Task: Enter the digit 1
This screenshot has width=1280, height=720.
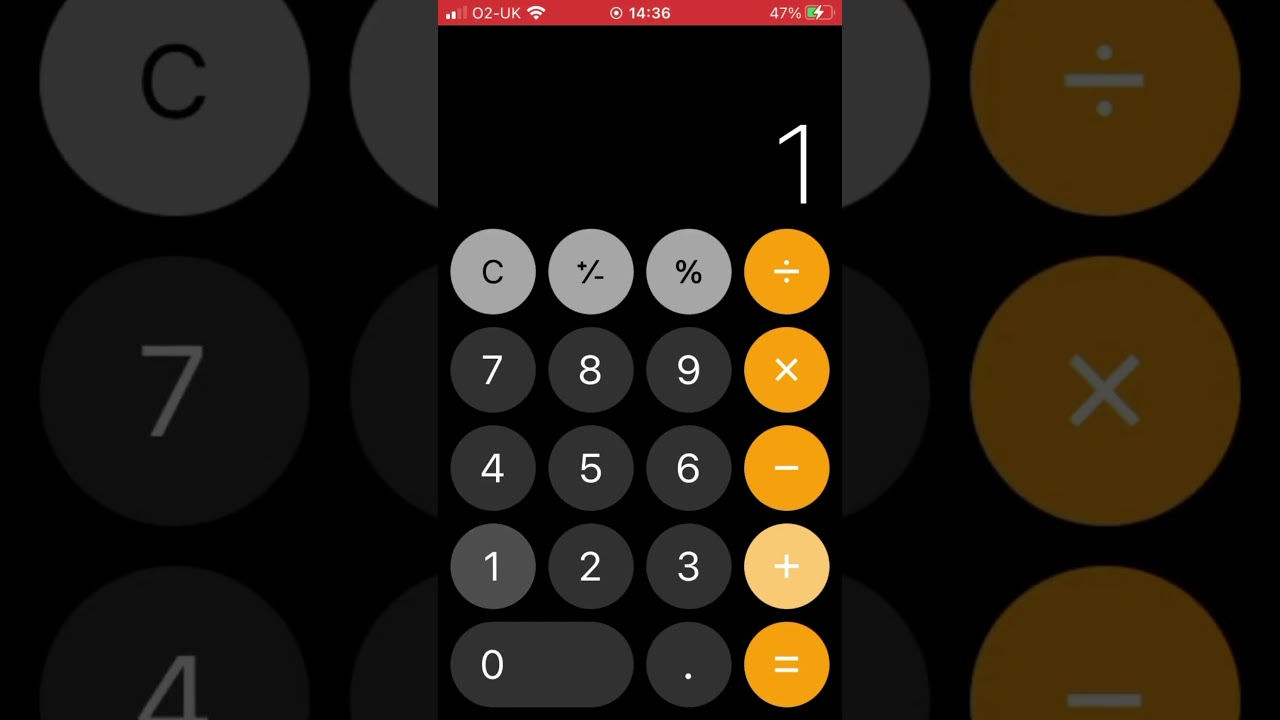Action: coord(492,566)
